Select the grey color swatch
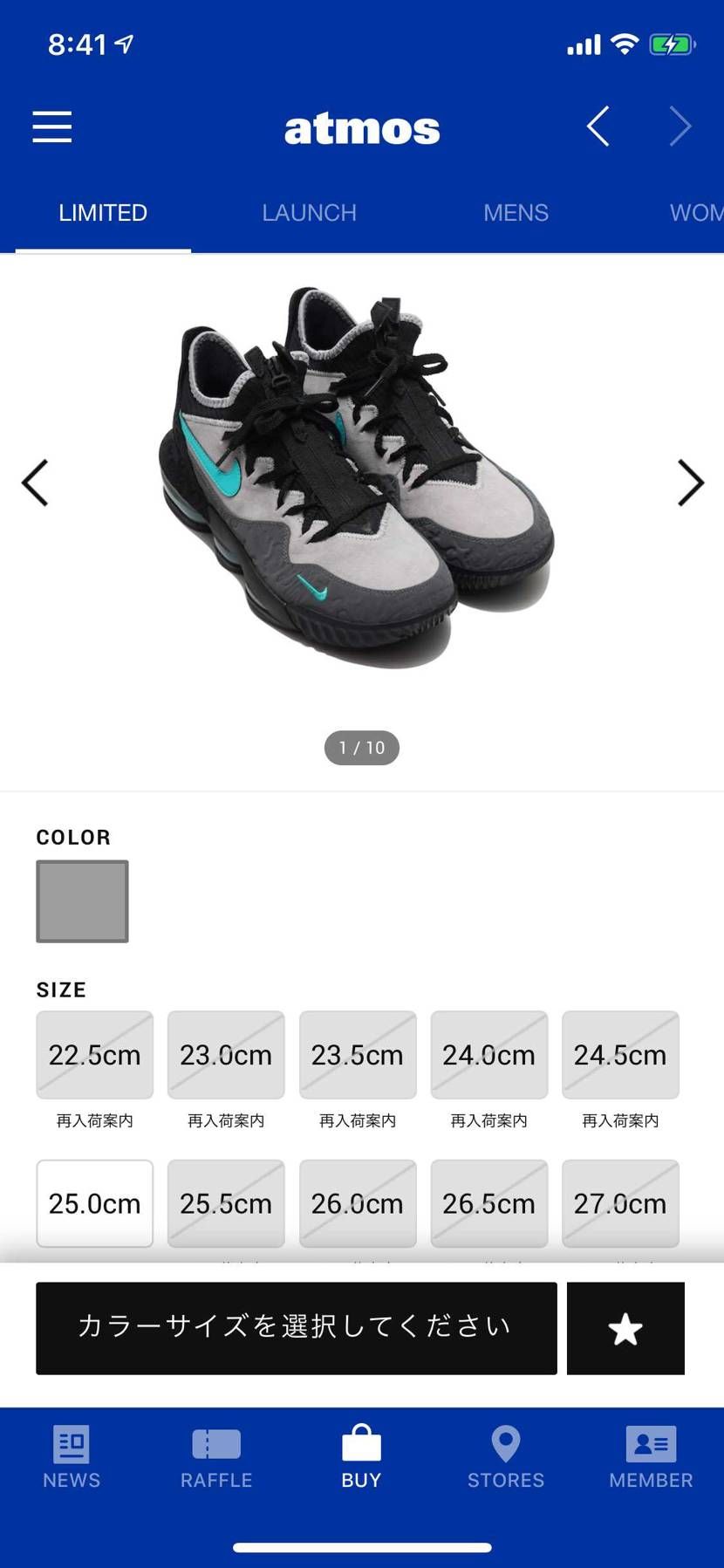The height and width of the screenshot is (1568, 724). point(82,901)
